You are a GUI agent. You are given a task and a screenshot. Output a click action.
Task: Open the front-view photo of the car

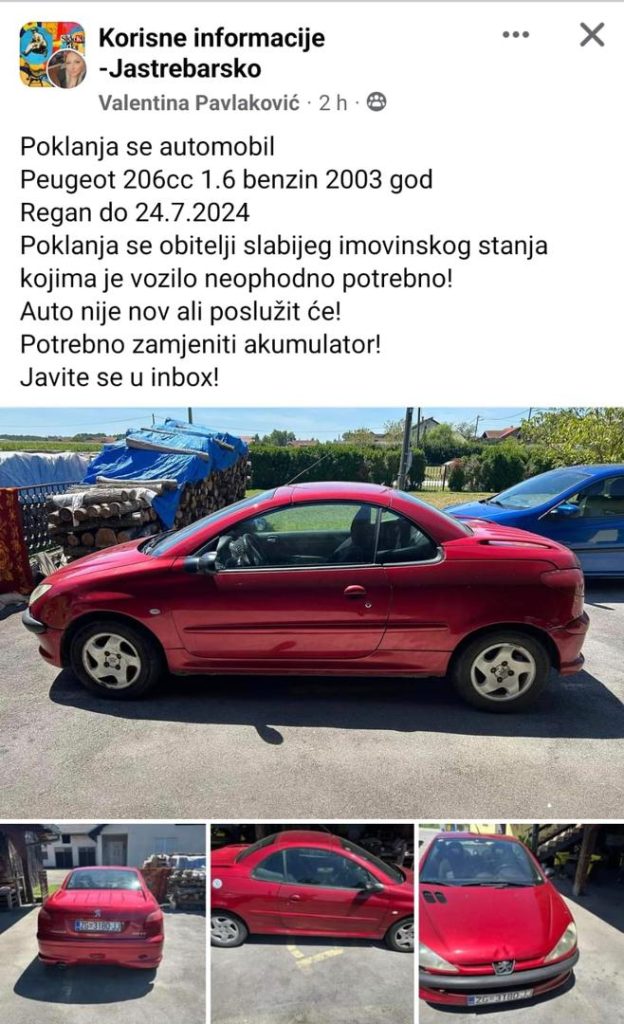(521, 923)
